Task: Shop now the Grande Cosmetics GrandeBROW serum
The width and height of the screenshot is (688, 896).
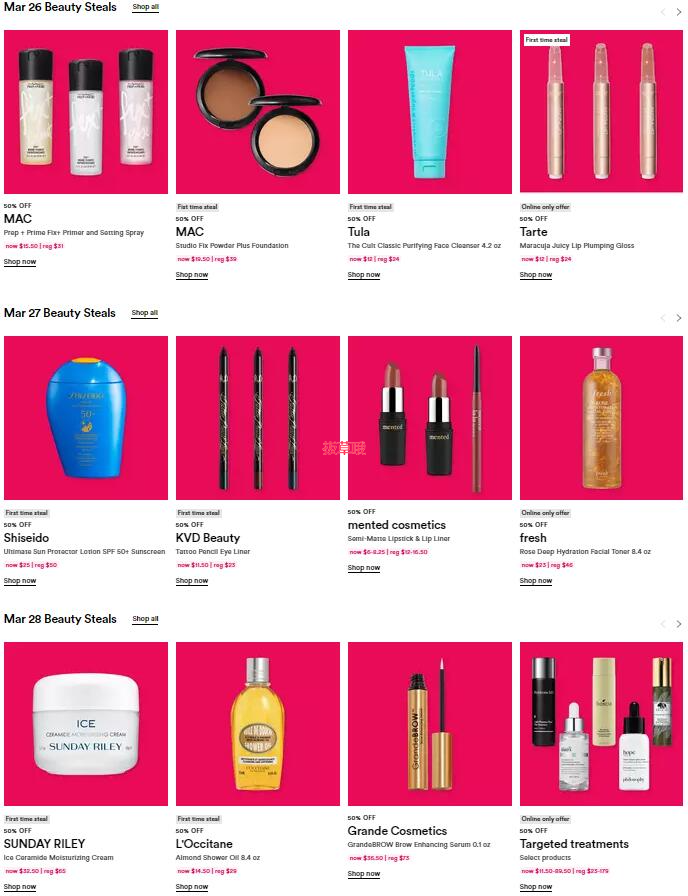Action: (x=364, y=874)
